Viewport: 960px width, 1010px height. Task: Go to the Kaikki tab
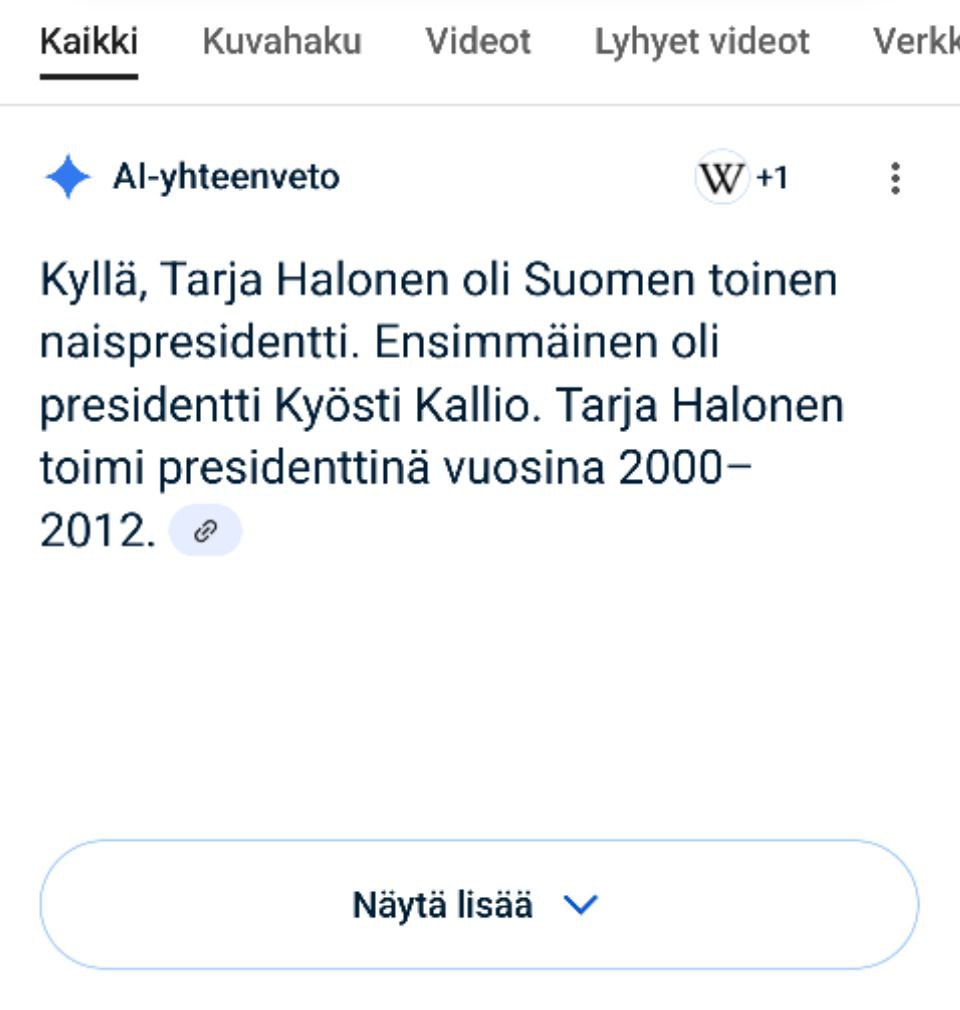(89, 42)
